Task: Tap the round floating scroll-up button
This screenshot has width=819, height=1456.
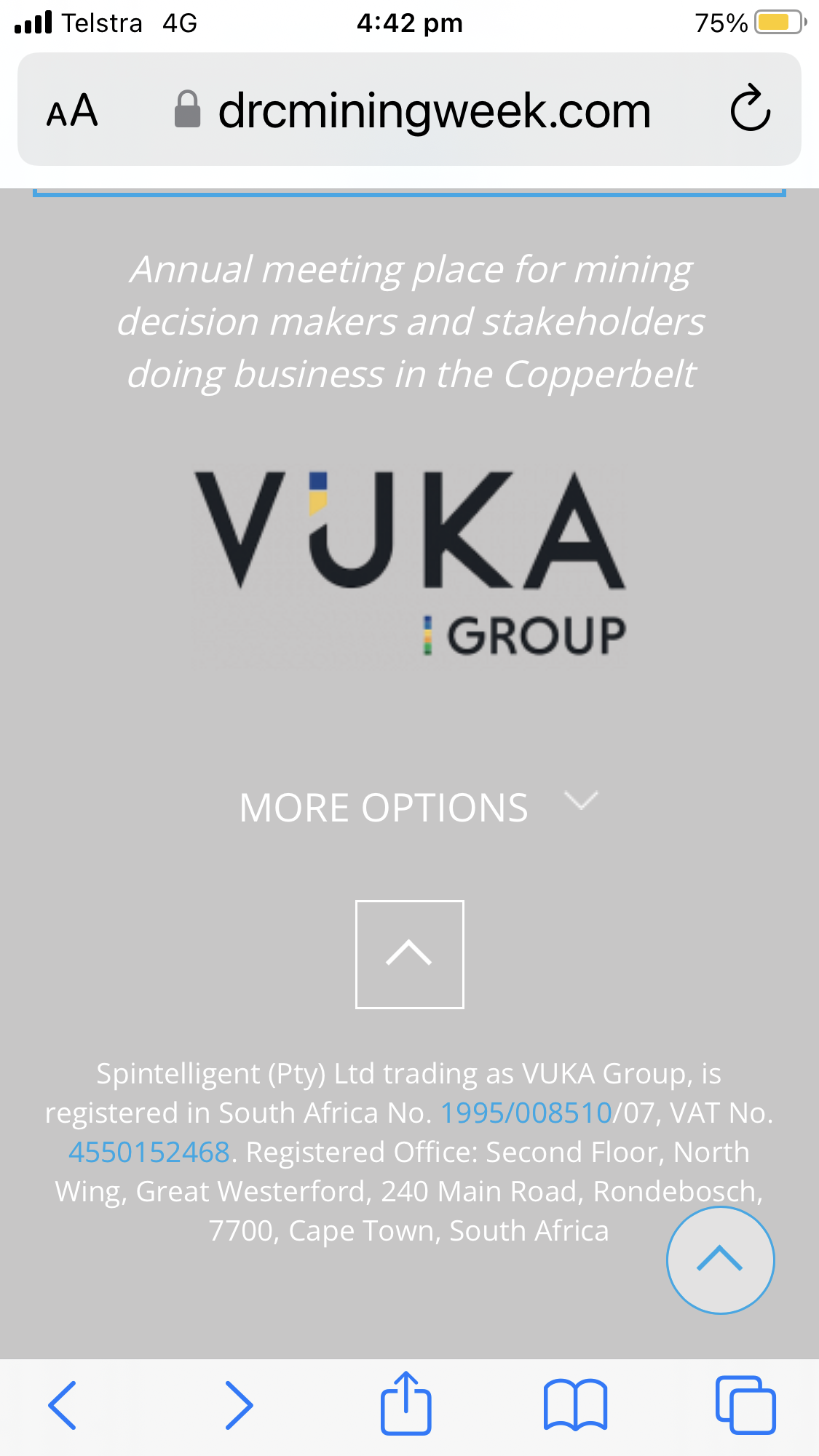Action: tap(720, 1260)
